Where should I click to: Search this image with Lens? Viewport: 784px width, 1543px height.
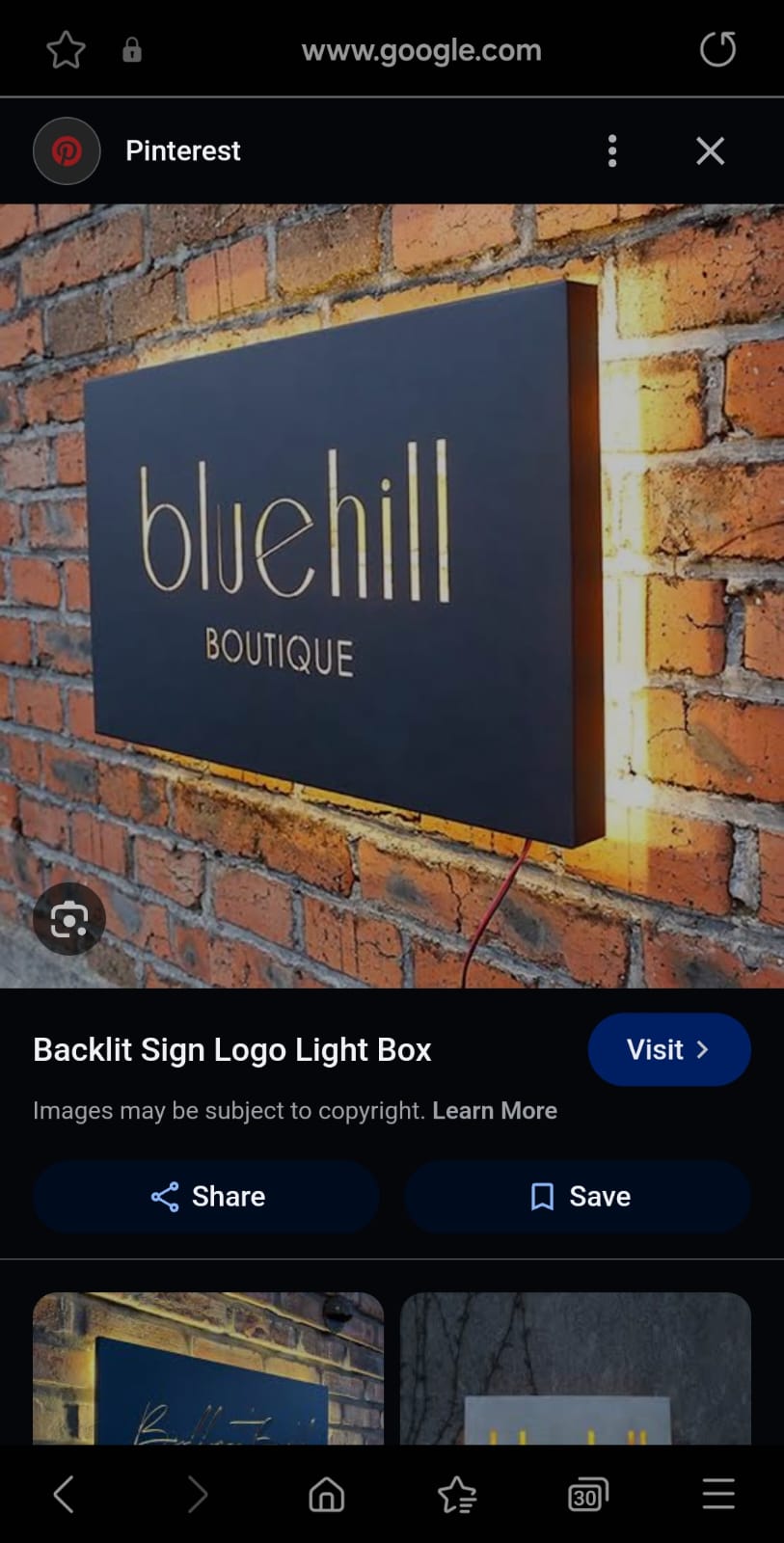tap(69, 919)
